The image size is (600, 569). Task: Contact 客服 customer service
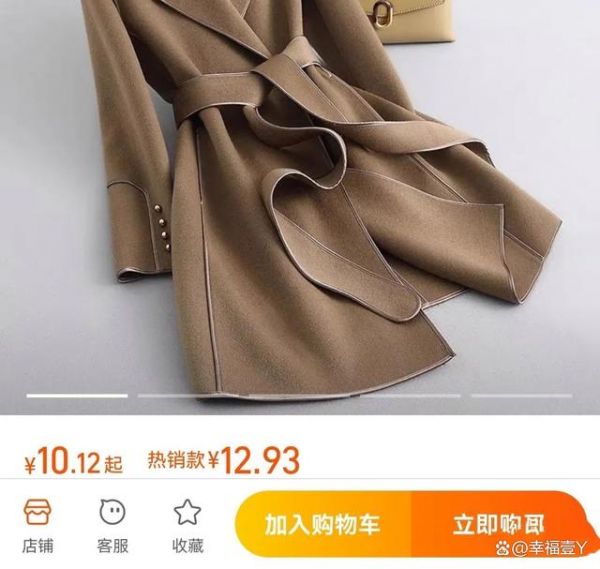tap(112, 526)
